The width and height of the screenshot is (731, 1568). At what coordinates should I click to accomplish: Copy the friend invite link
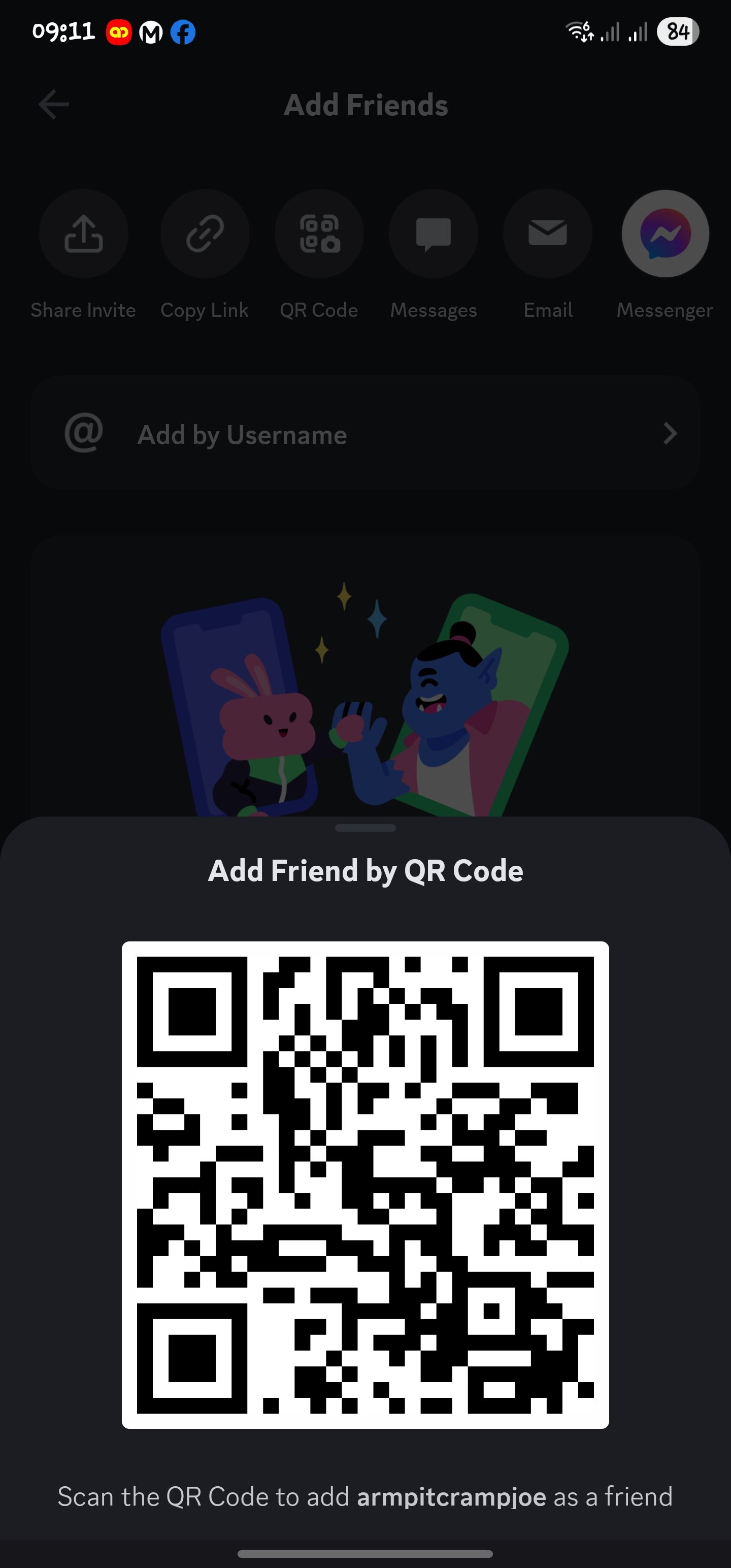(x=205, y=234)
